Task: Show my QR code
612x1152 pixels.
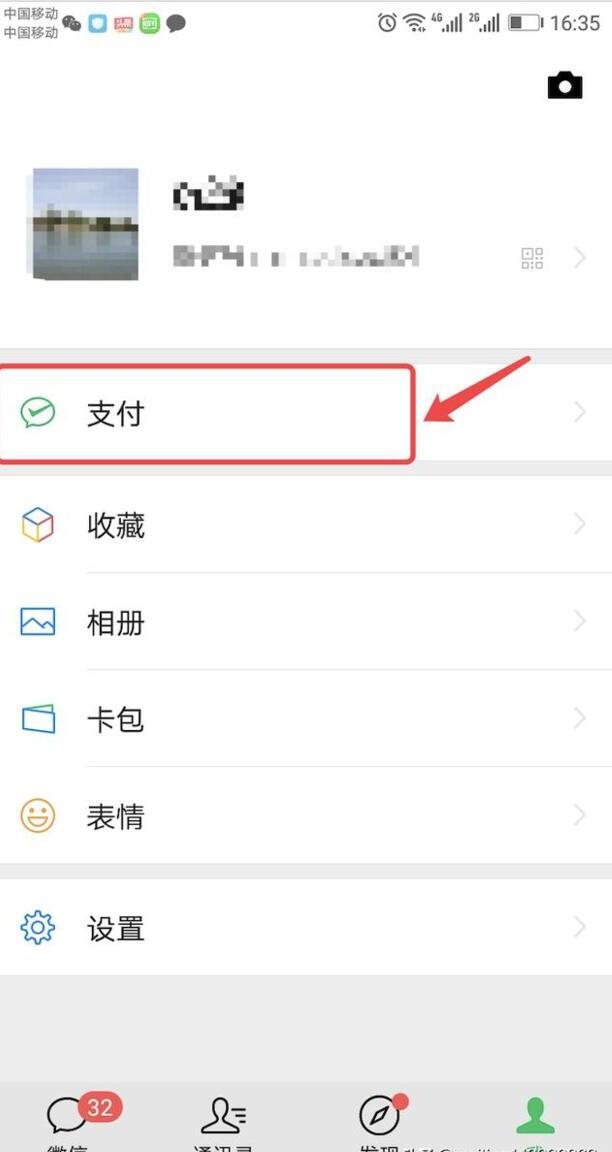Action: [x=532, y=258]
